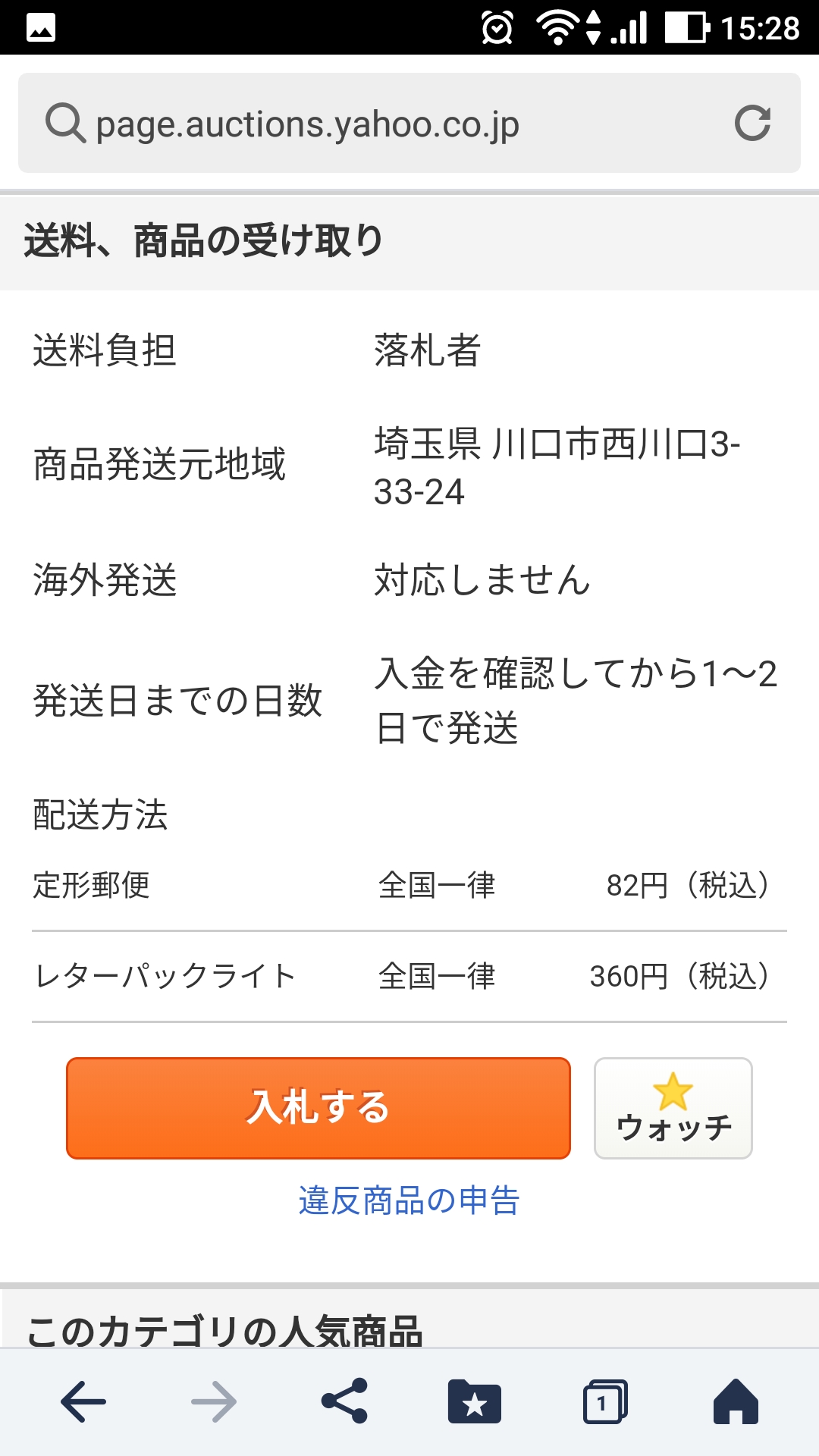Screen dimensions: 819x1456
Task: Open the browser bookmarks folder
Action: [x=475, y=1401]
